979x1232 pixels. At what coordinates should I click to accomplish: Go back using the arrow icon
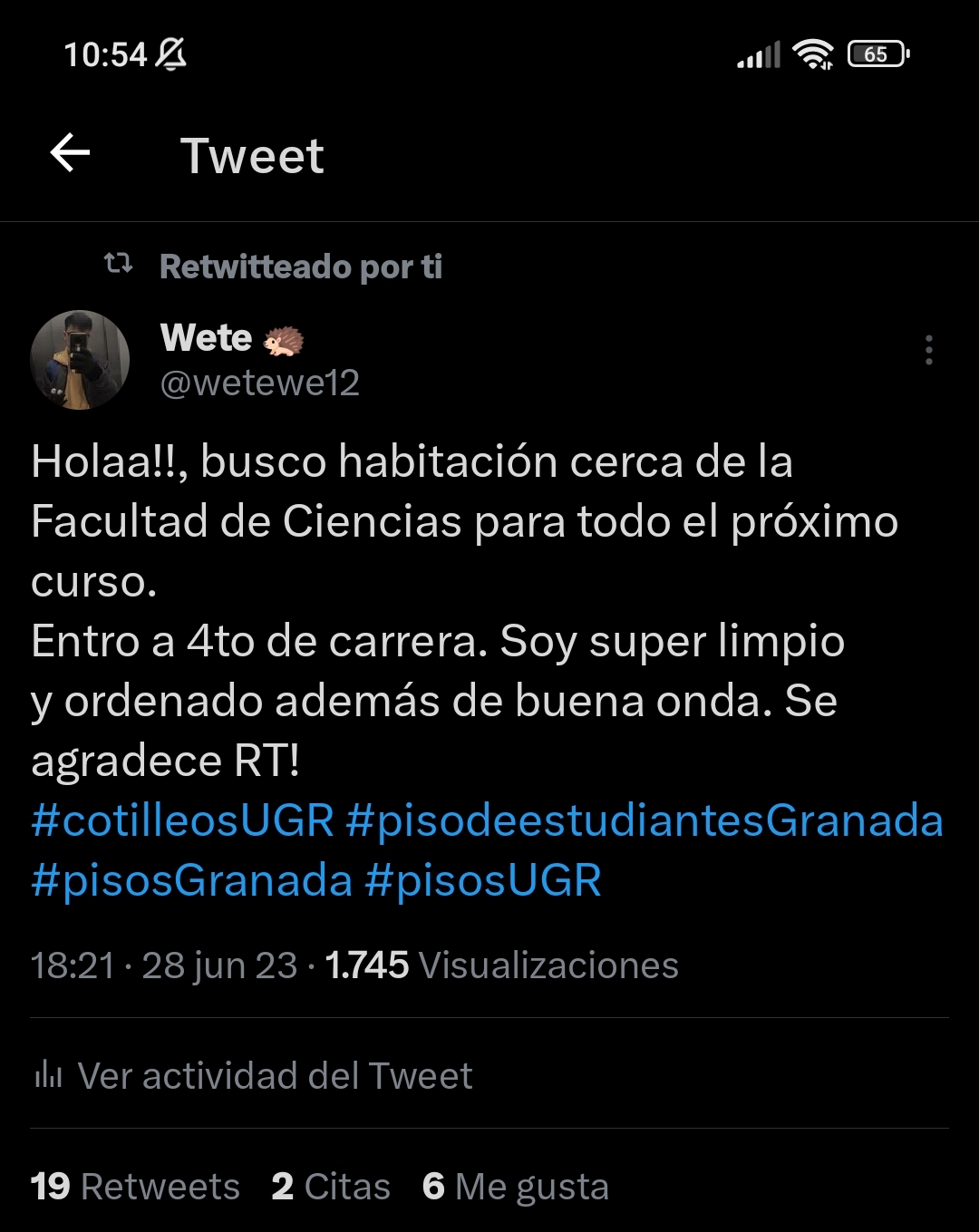70,153
